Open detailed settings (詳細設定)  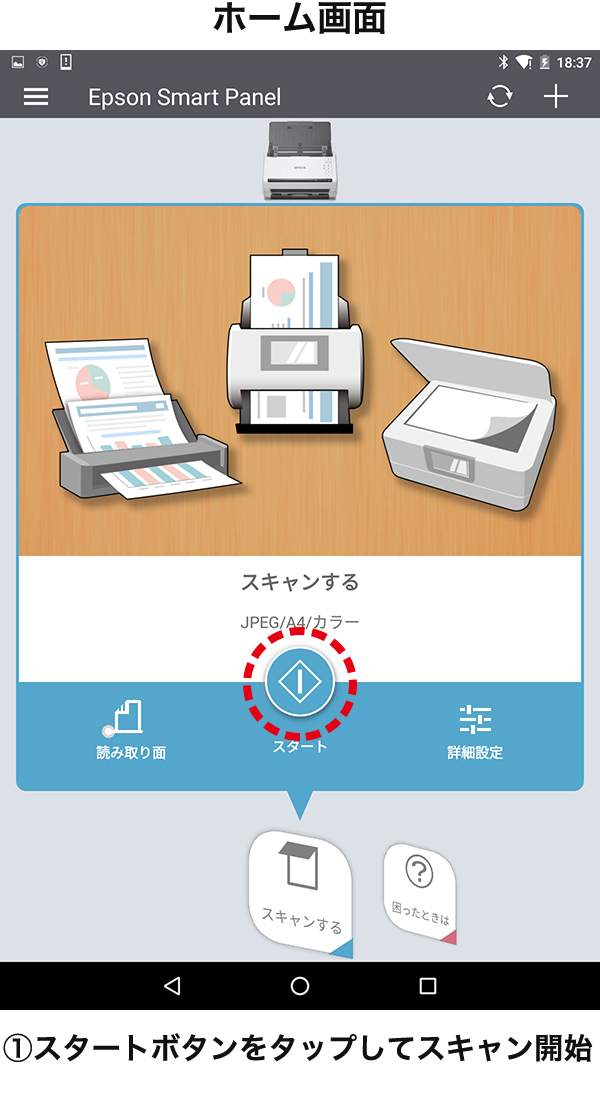(475, 730)
